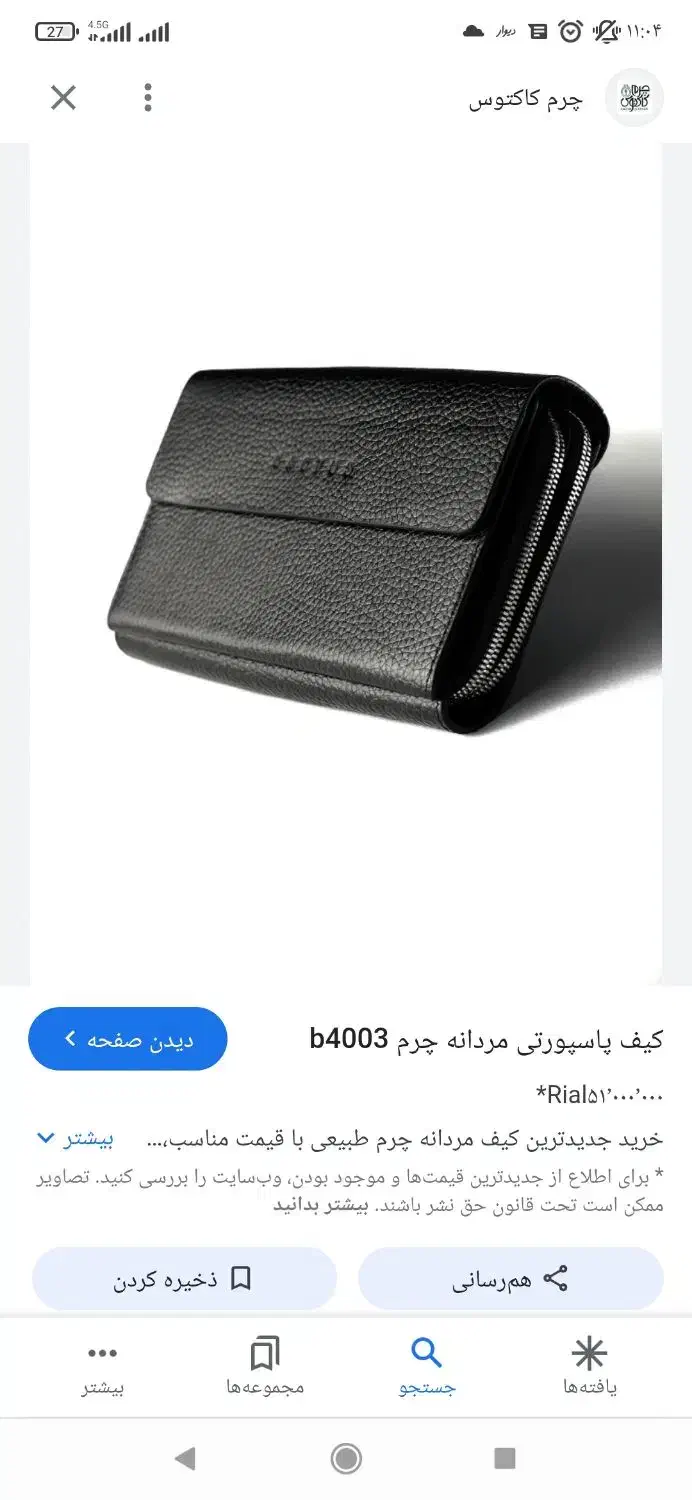Expand the description with بیشتر

(76, 1139)
